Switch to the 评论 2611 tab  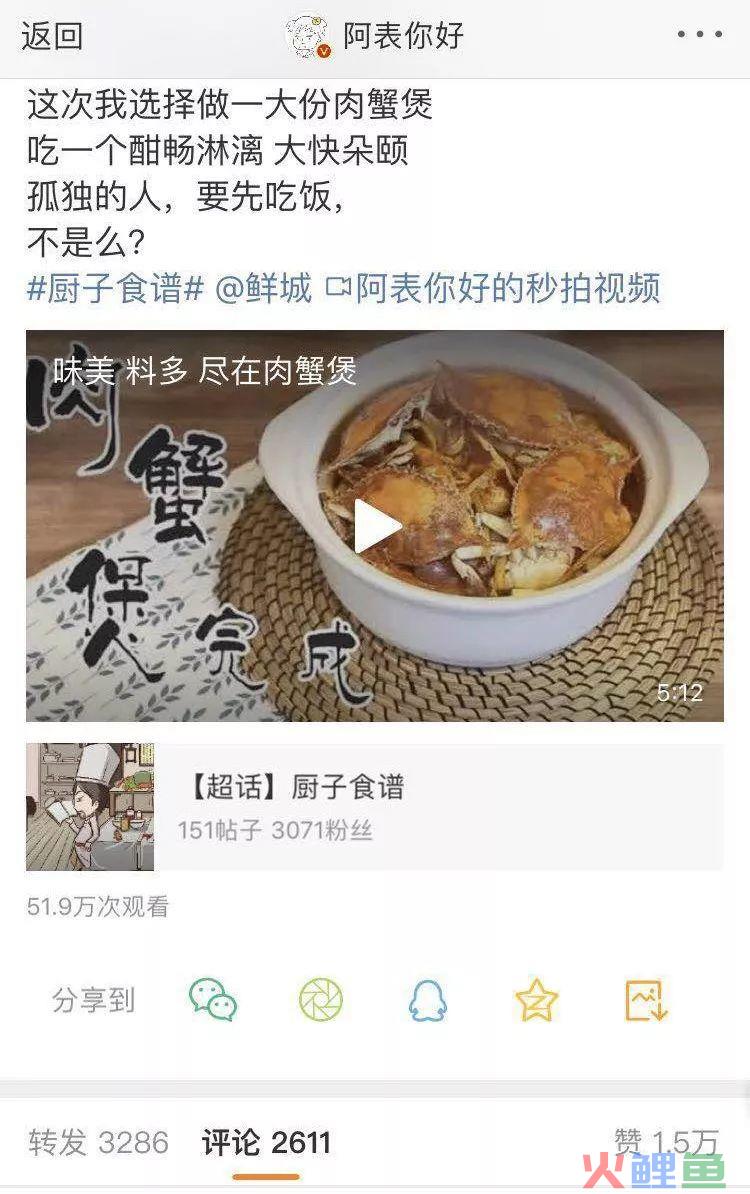266,1142
